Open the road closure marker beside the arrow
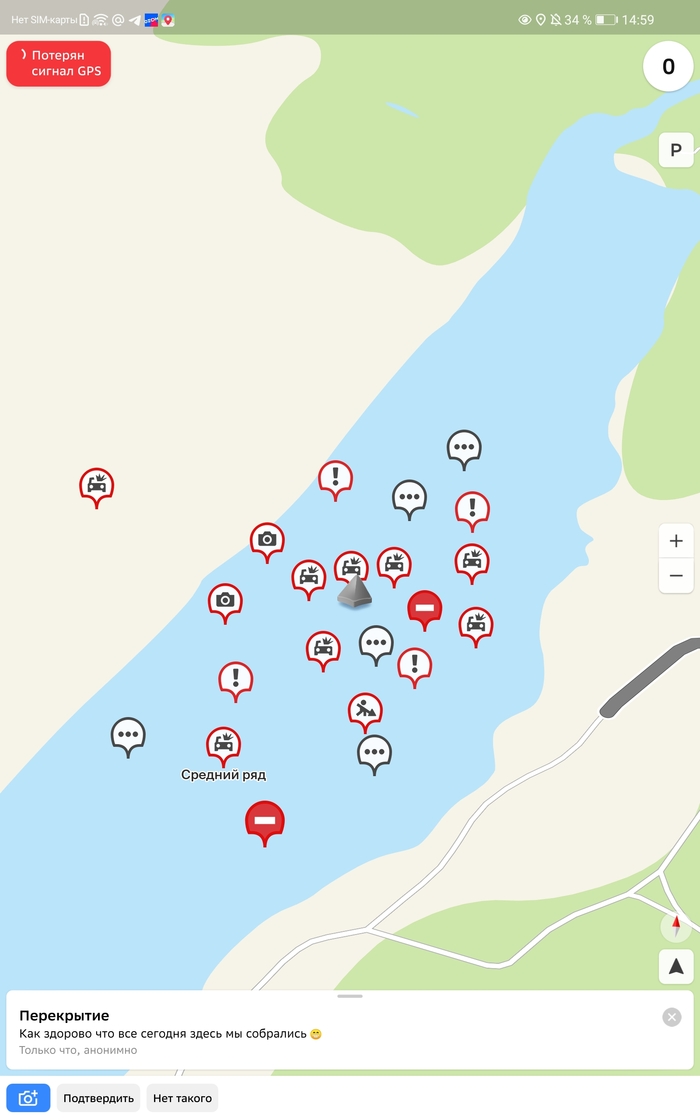700x1120 pixels. pyautogui.click(x=425, y=607)
